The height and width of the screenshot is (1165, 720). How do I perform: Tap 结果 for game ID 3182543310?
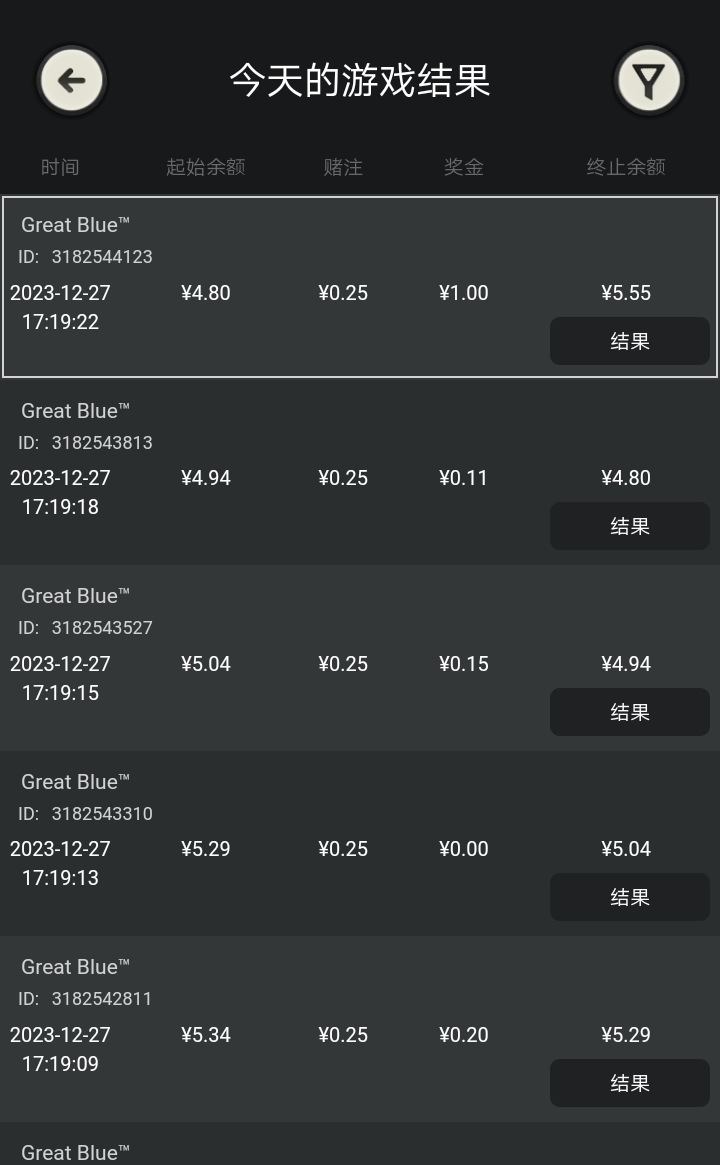629,897
